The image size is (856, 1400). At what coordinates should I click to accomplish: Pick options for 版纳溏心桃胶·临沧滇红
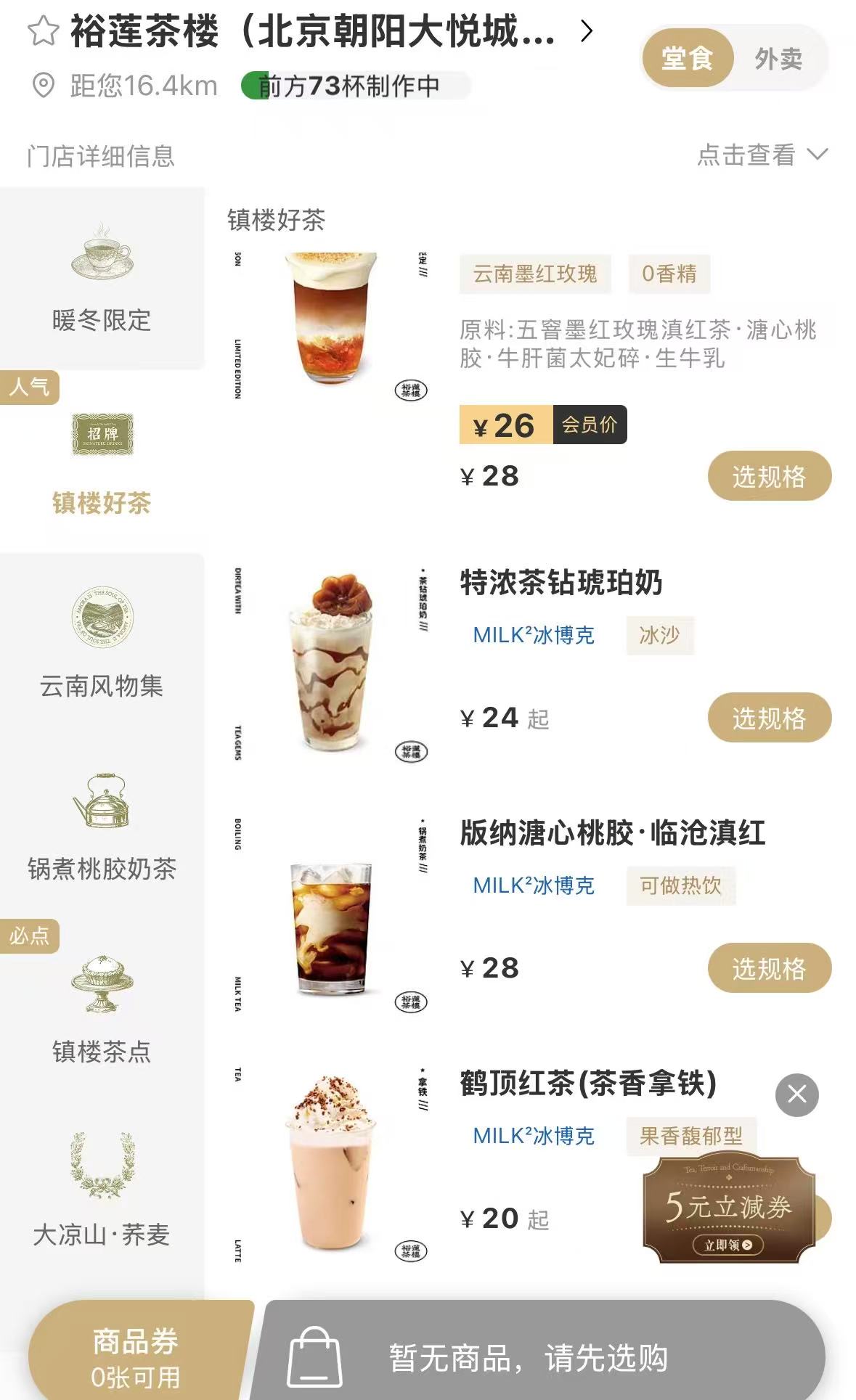[769, 968]
